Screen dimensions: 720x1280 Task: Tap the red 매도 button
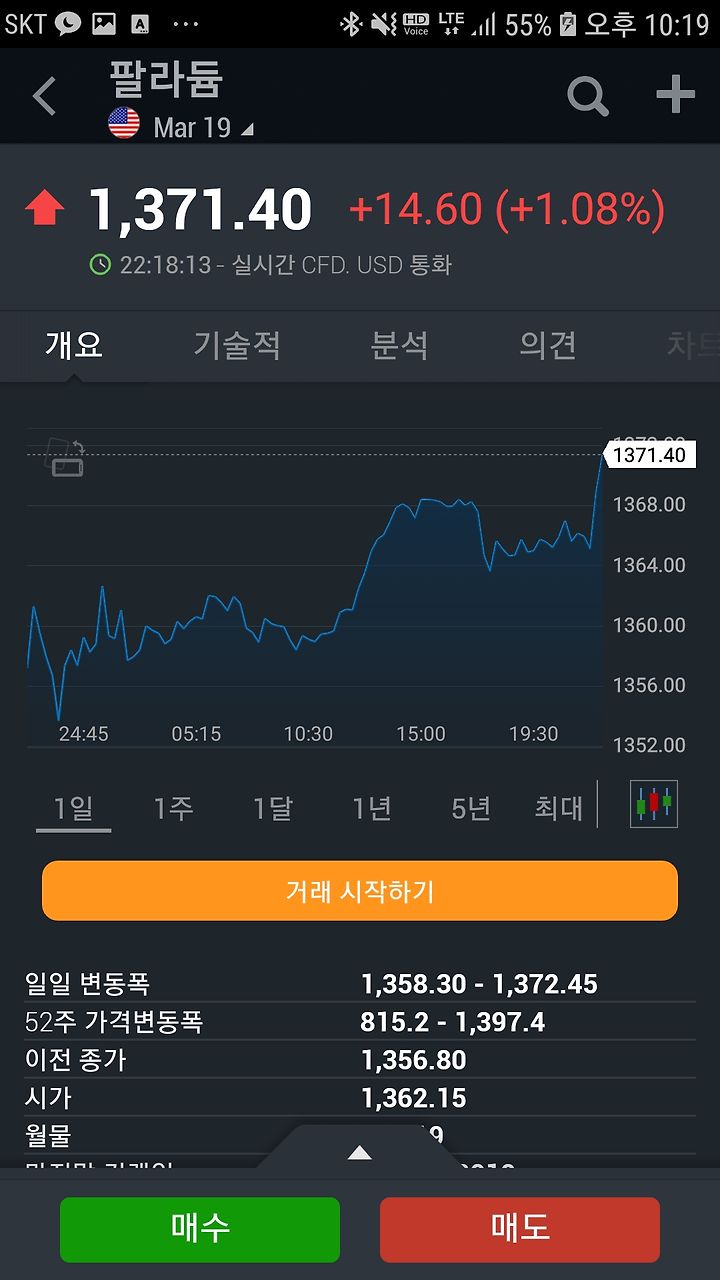(x=520, y=1229)
